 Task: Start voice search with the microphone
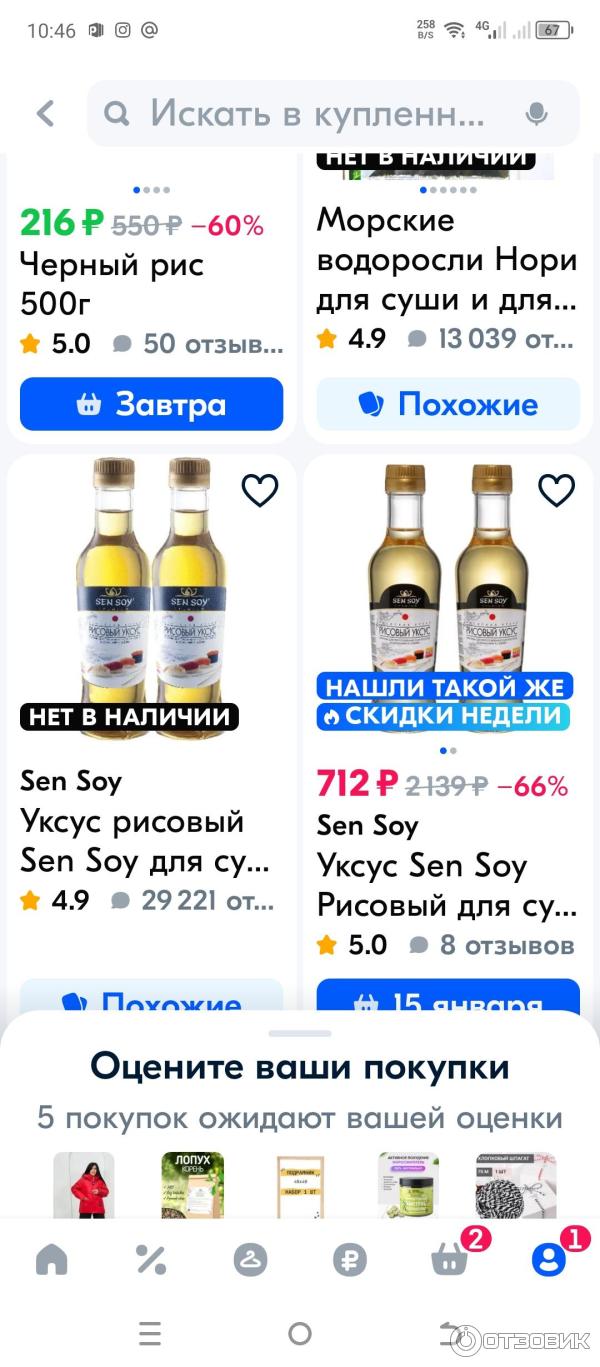(537, 114)
